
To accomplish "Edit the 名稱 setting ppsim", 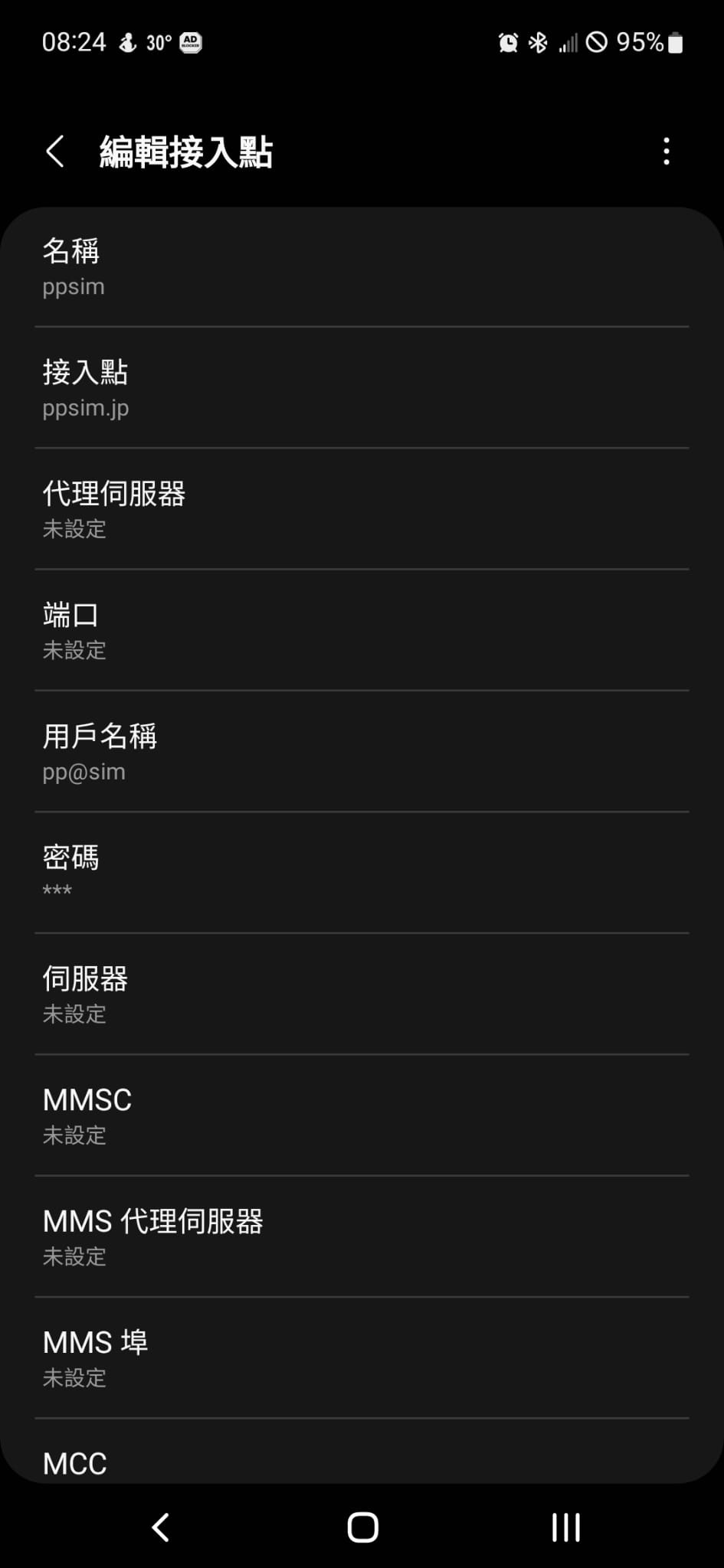I will point(362,267).
